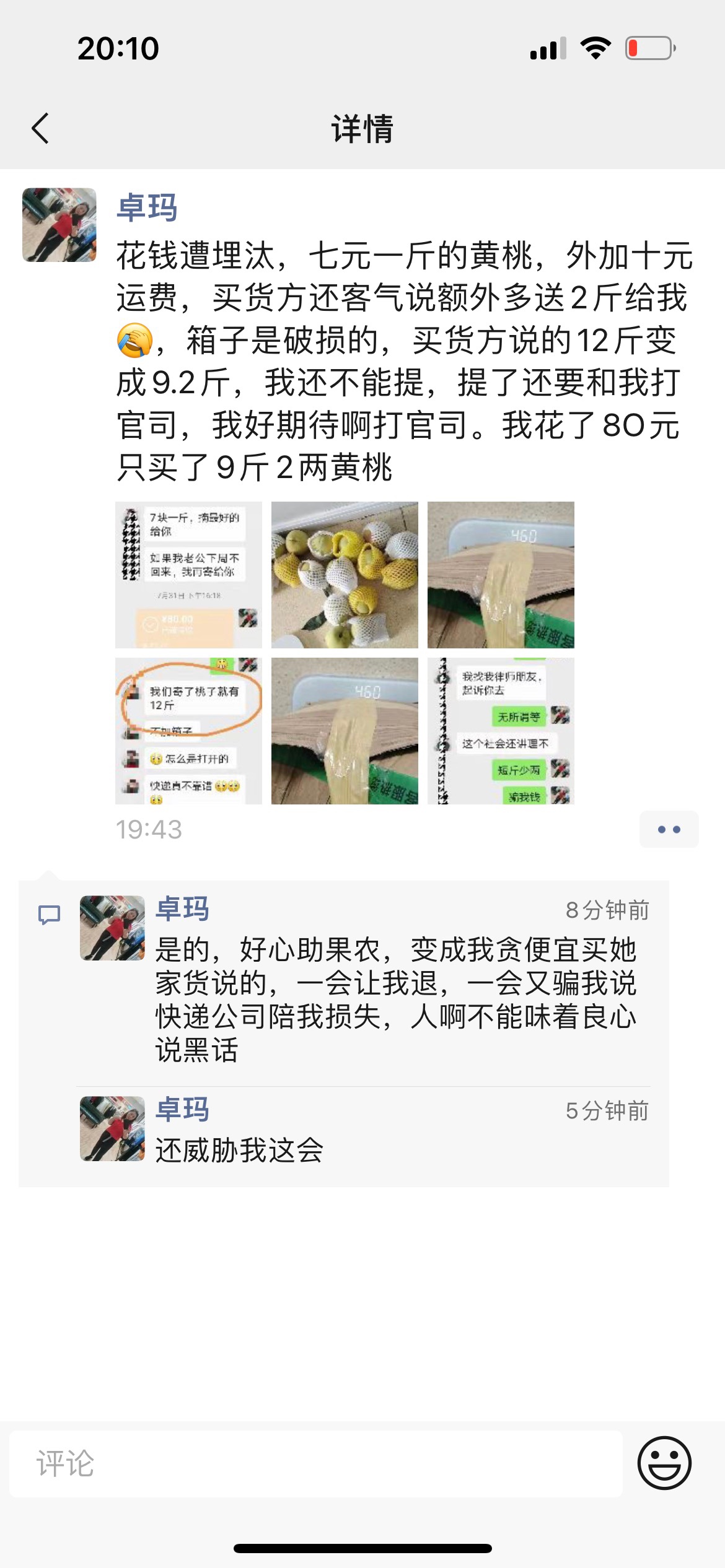Screen dimensions: 725x1568
Task: View the middle photo in the bottom row
Action: (x=345, y=731)
